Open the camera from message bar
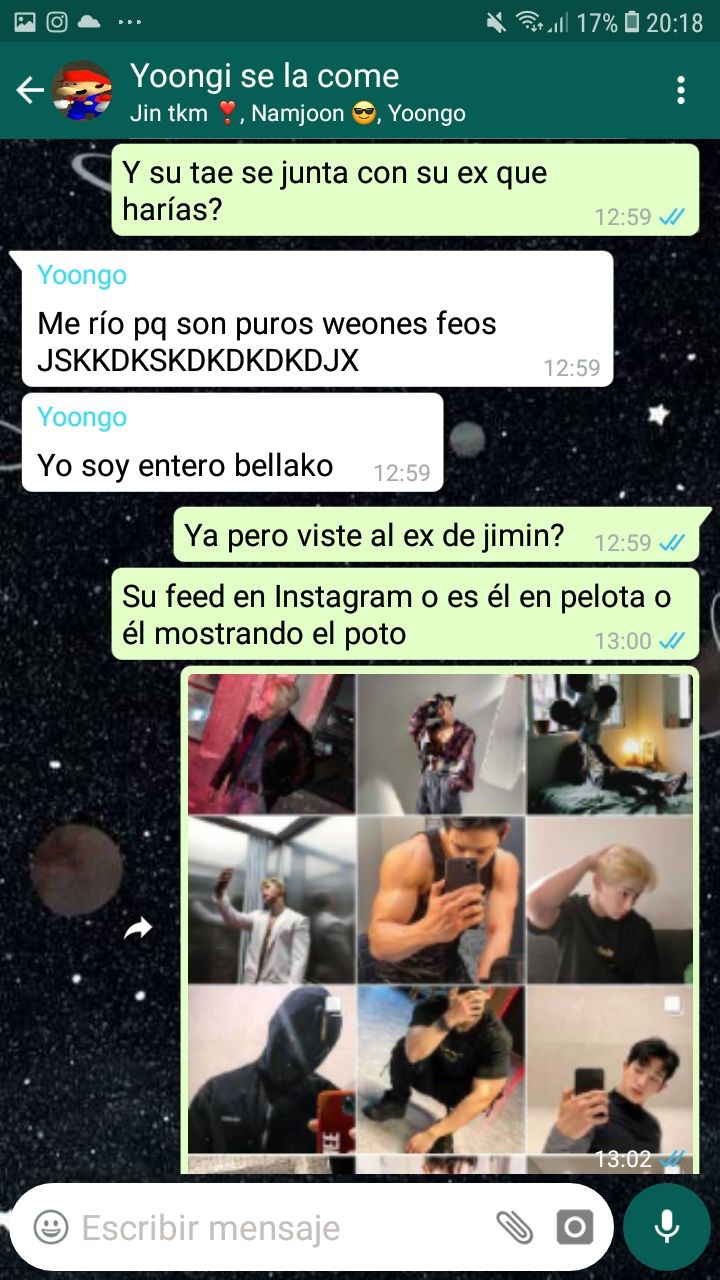The width and height of the screenshot is (720, 1280). (574, 1228)
